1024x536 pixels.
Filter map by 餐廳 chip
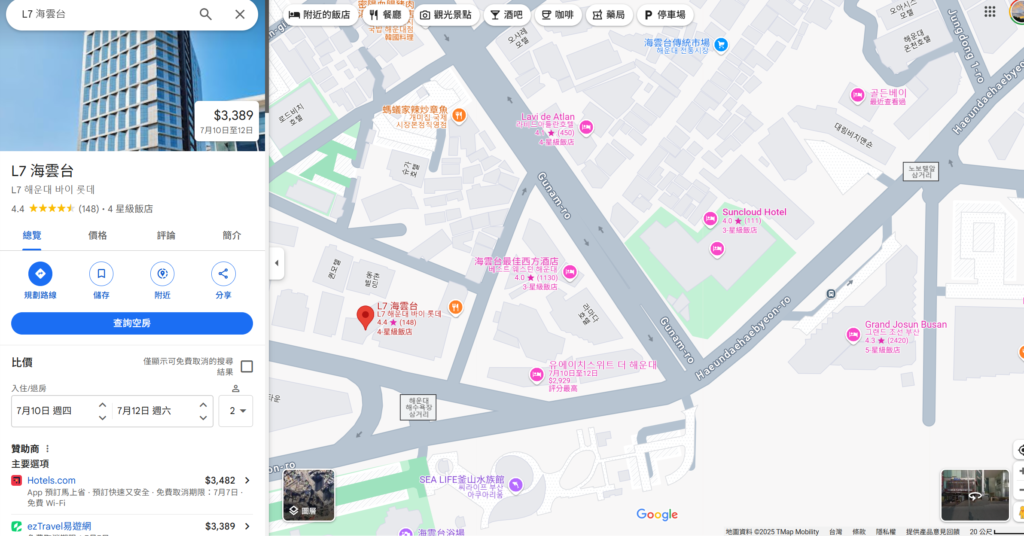tap(385, 15)
